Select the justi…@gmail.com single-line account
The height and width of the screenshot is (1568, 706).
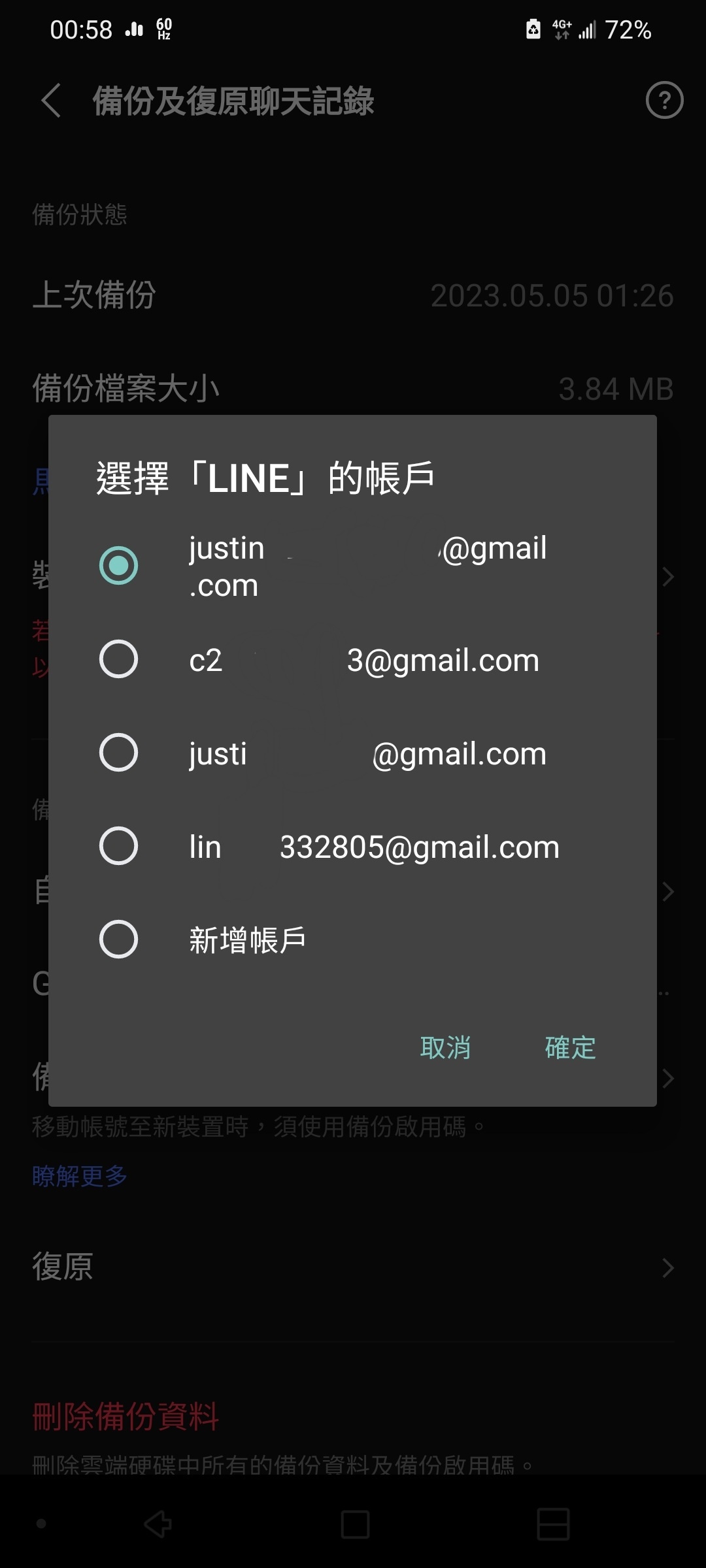118,753
